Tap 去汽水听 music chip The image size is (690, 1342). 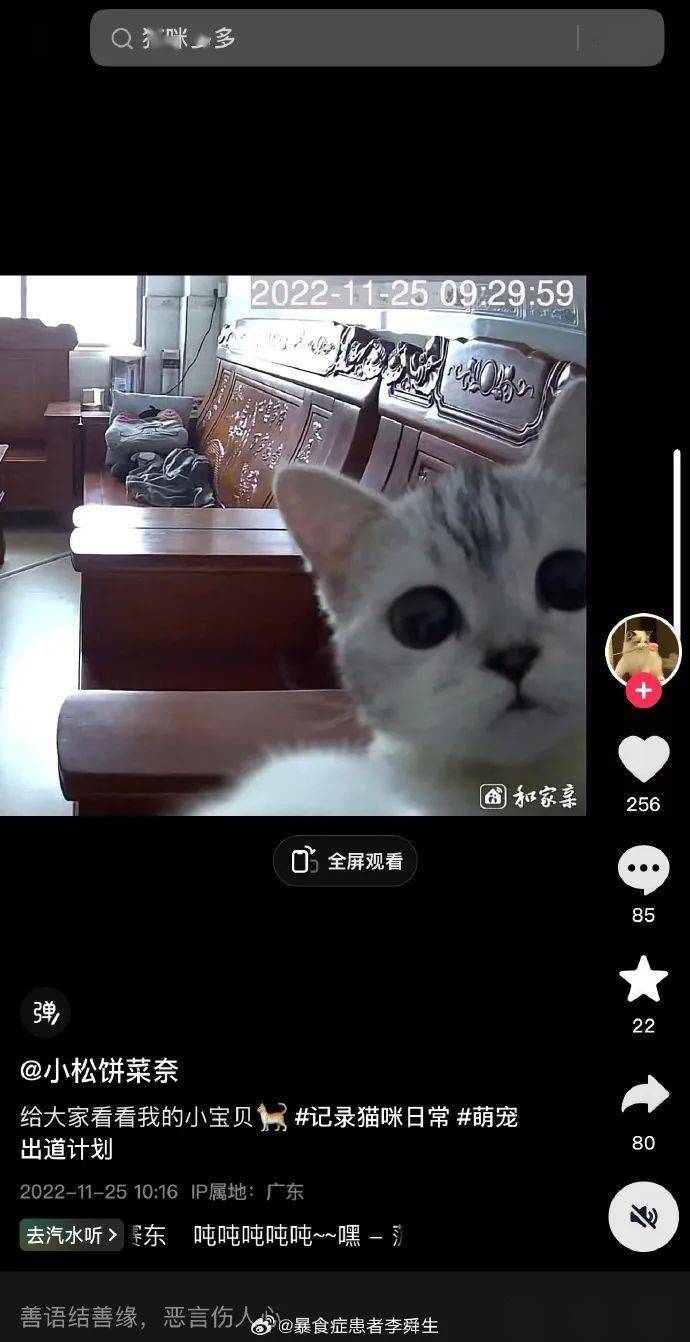72,1235
